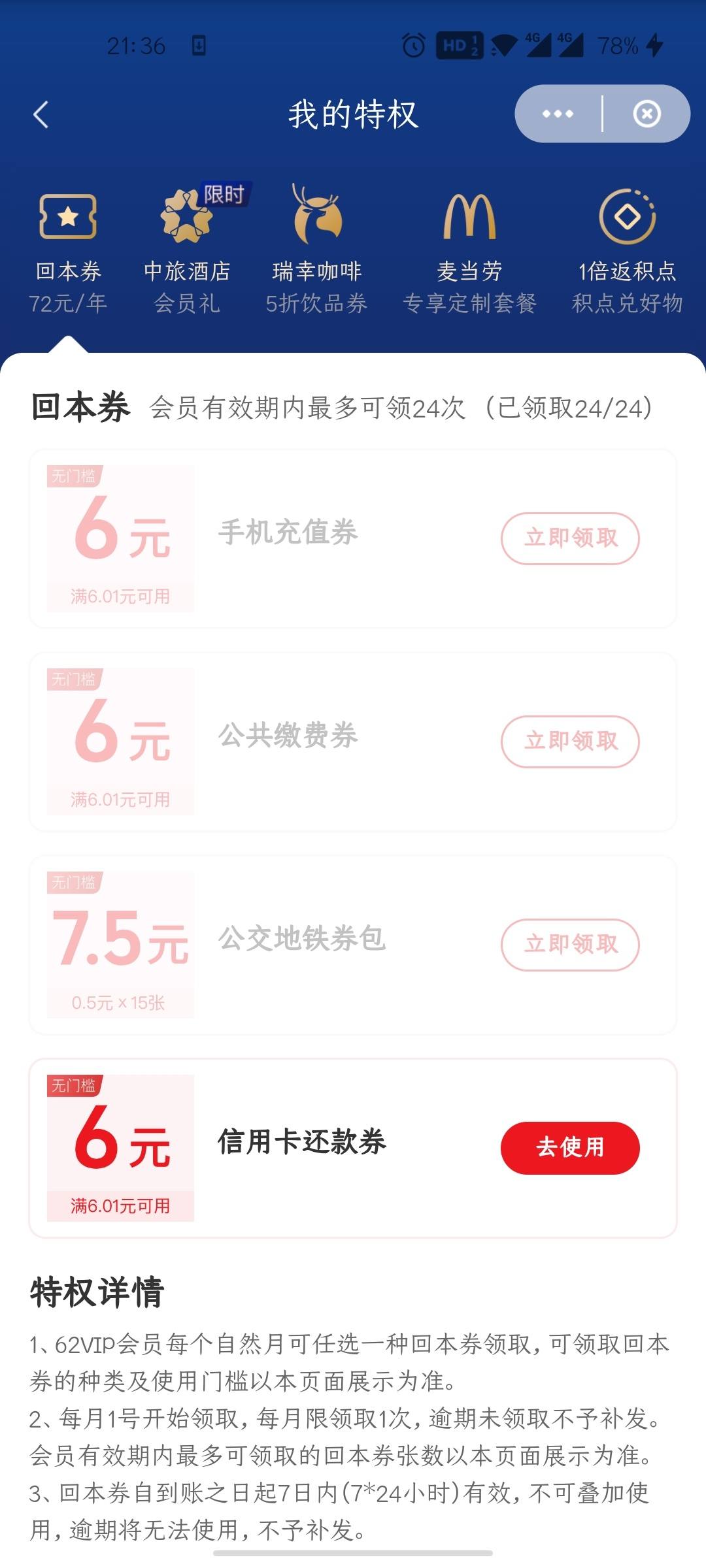Go back using the top-left arrow
This screenshot has height=1568, width=706.
click(x=41, y=114)
